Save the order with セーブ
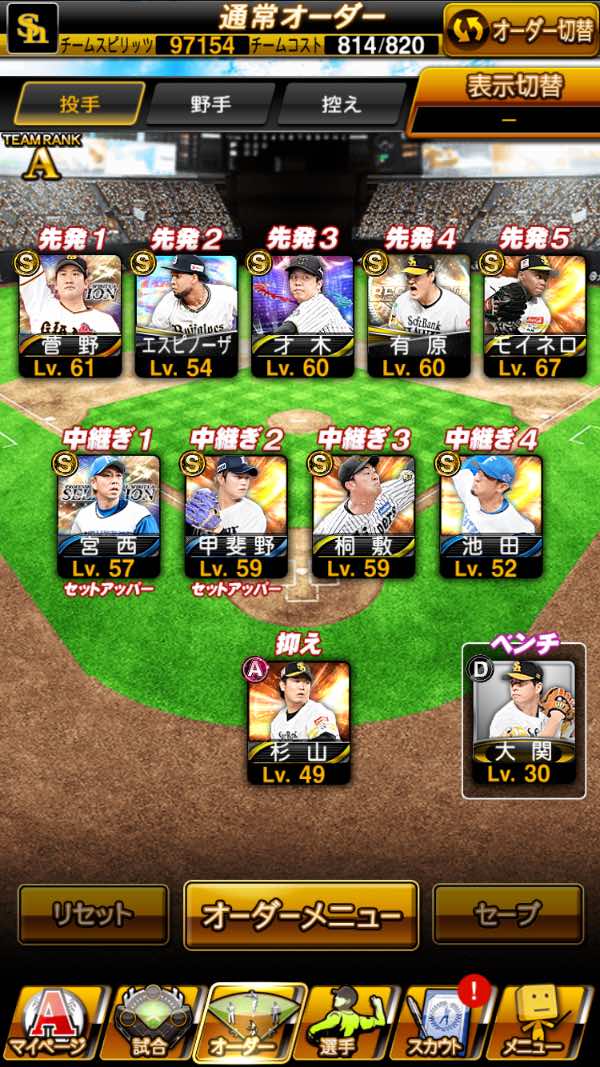 pos(507,914)
